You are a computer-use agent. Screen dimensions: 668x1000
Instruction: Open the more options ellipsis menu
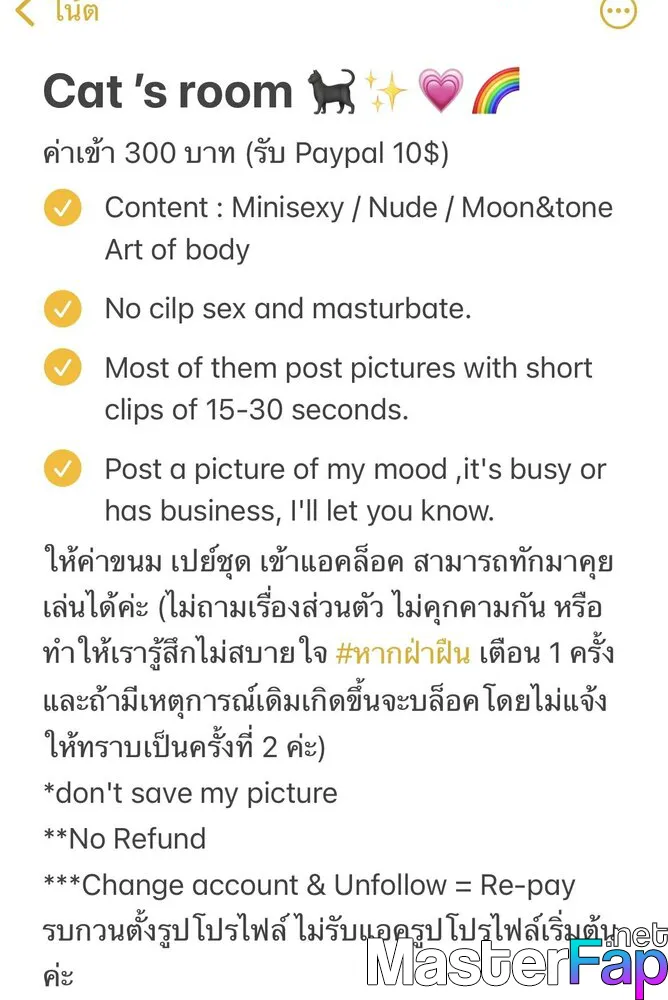coord(617,12)
